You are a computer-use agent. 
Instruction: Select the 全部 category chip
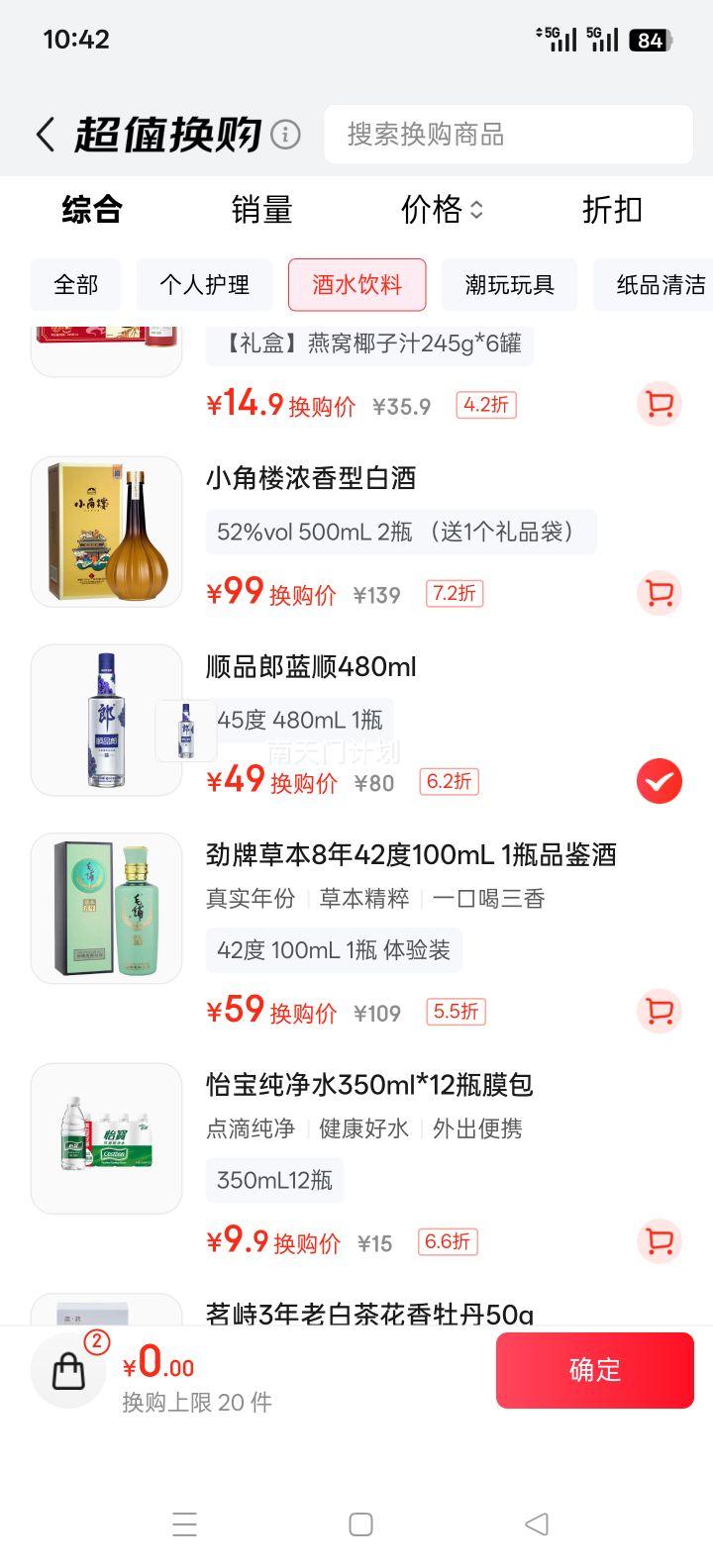tap(76, 285)
